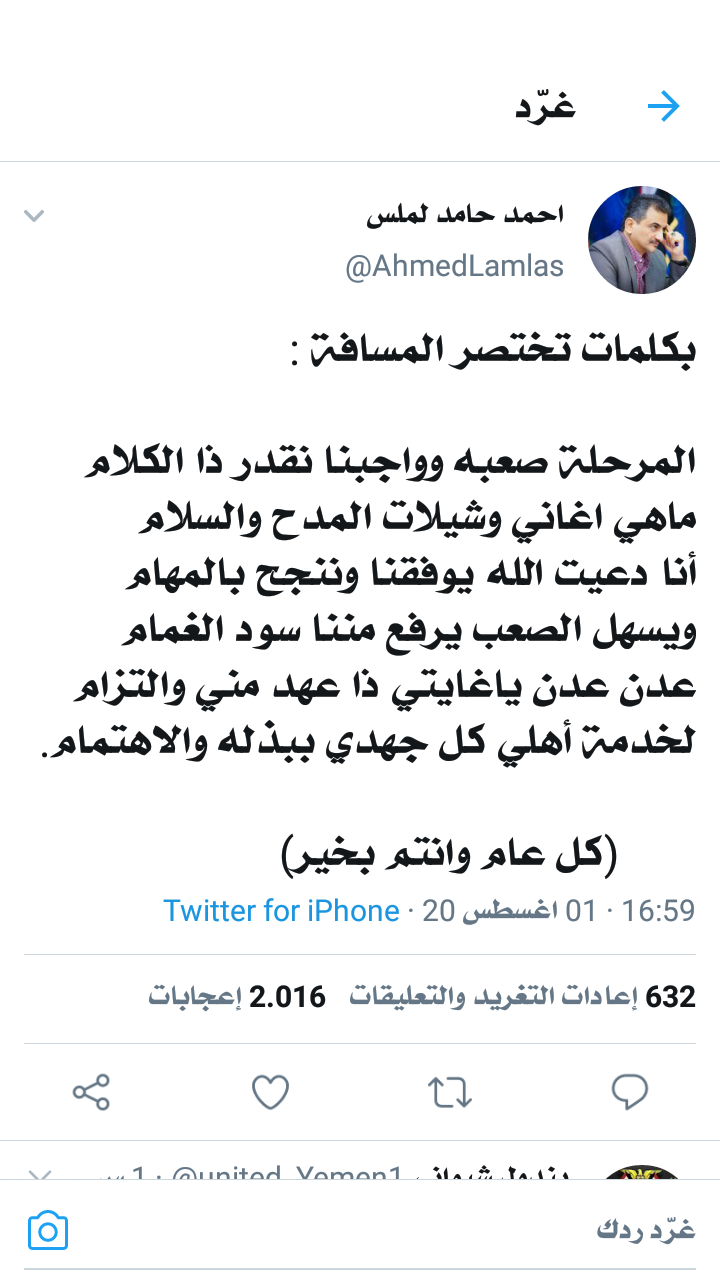The width and height of the screenshot is (720, 1280).
Task: Type a reply in the reply field
Action: coord(400,1230)
